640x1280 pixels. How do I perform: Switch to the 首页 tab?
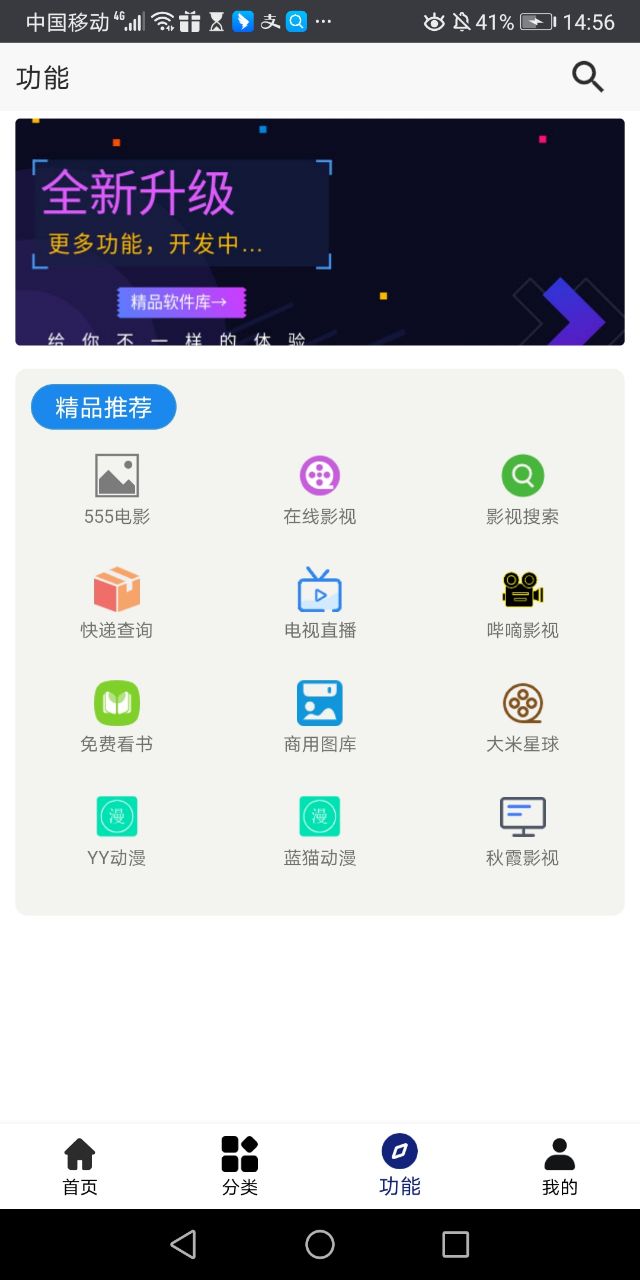click(80, 1166)
